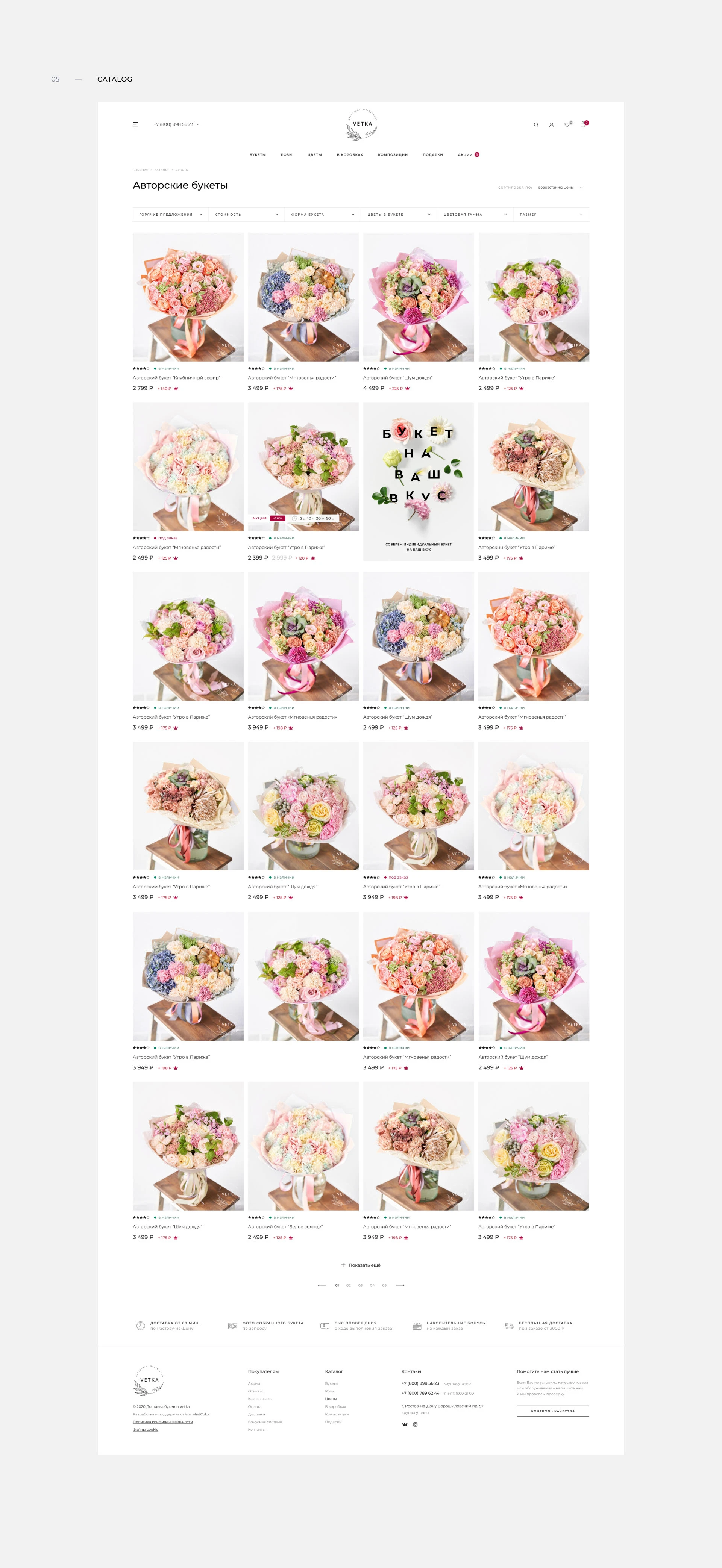Open the Политика конфиденциальности link
This screenshot has height=1568, width=722.
(162, 1422)
